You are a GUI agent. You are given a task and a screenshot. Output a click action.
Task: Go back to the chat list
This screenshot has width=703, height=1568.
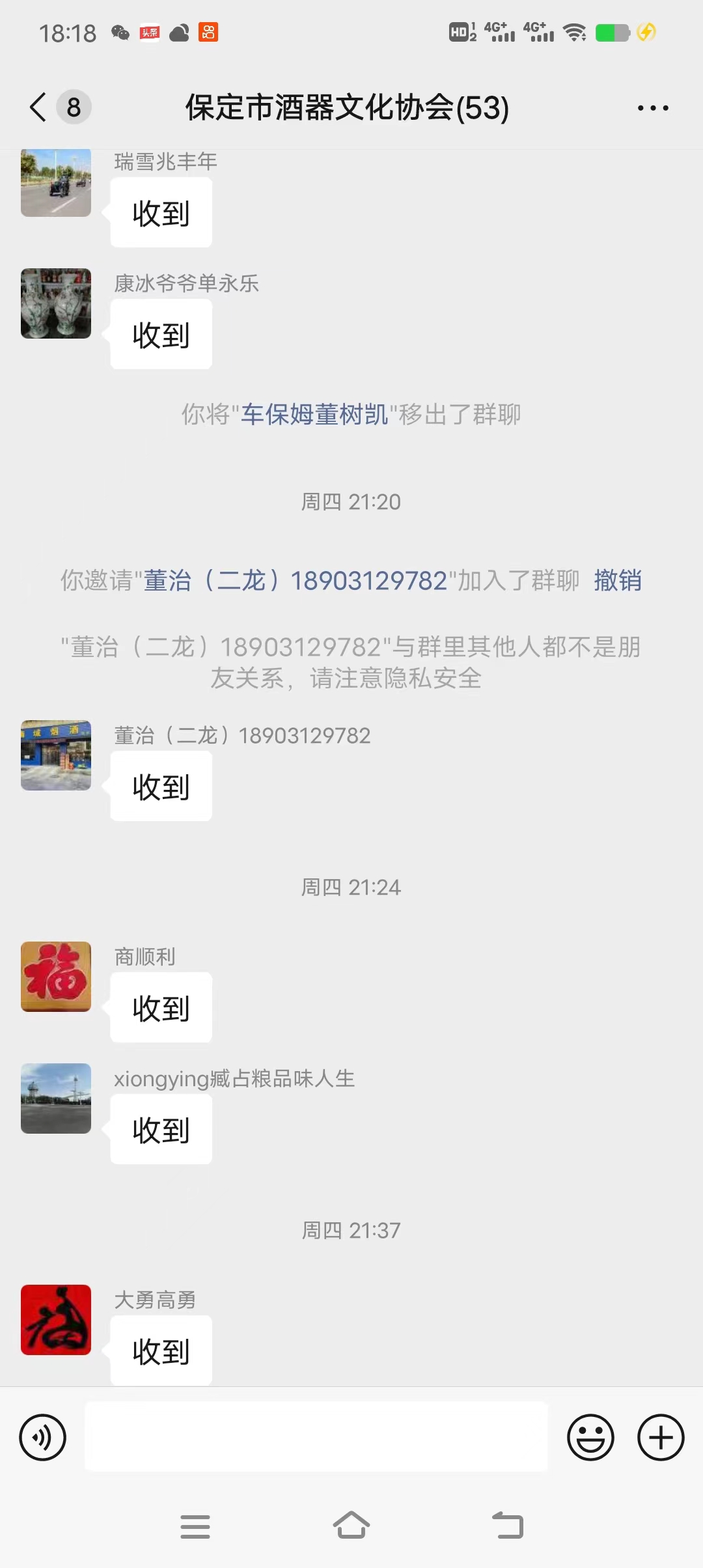pos(39,107)
